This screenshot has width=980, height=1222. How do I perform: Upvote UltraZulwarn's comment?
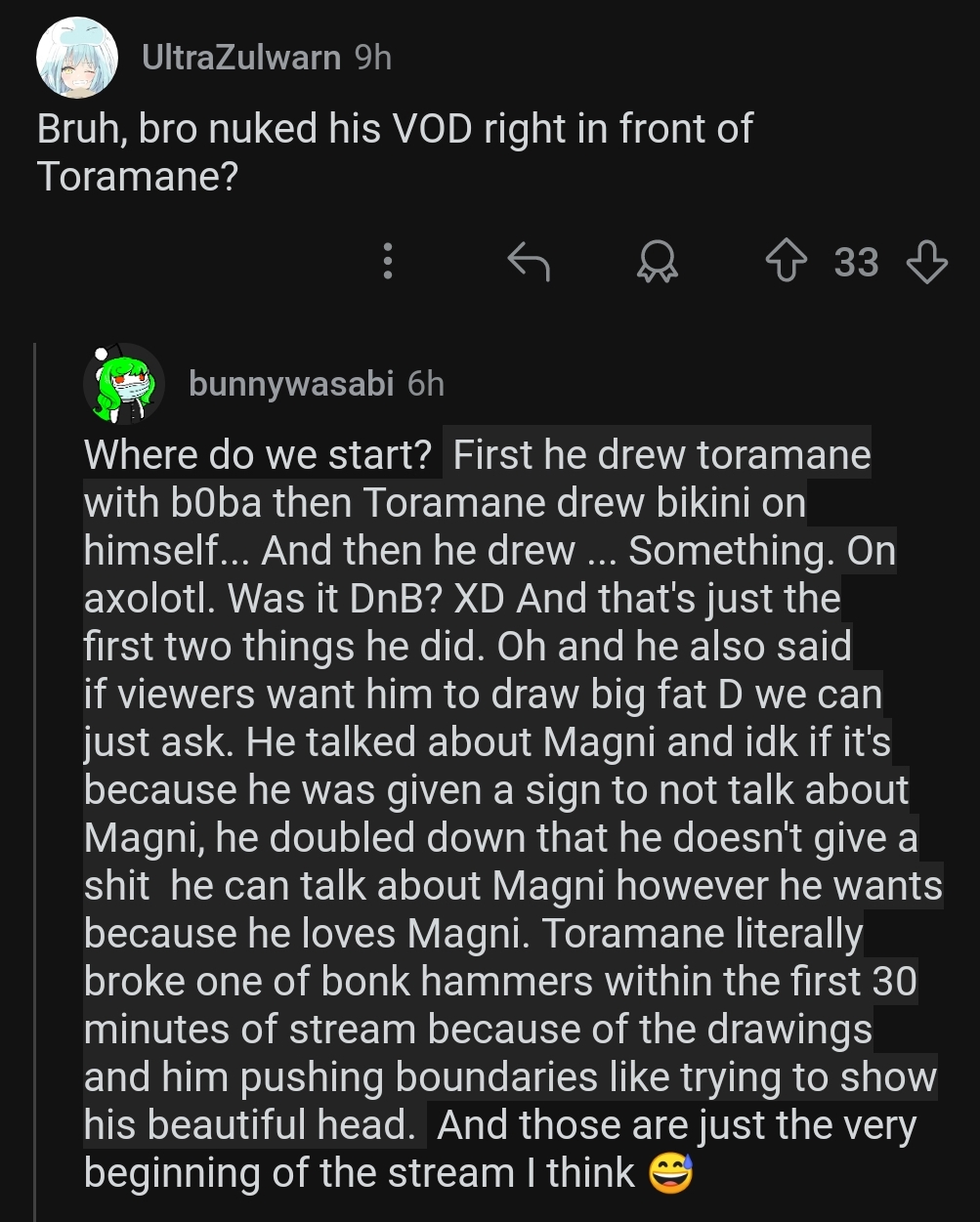787,262
